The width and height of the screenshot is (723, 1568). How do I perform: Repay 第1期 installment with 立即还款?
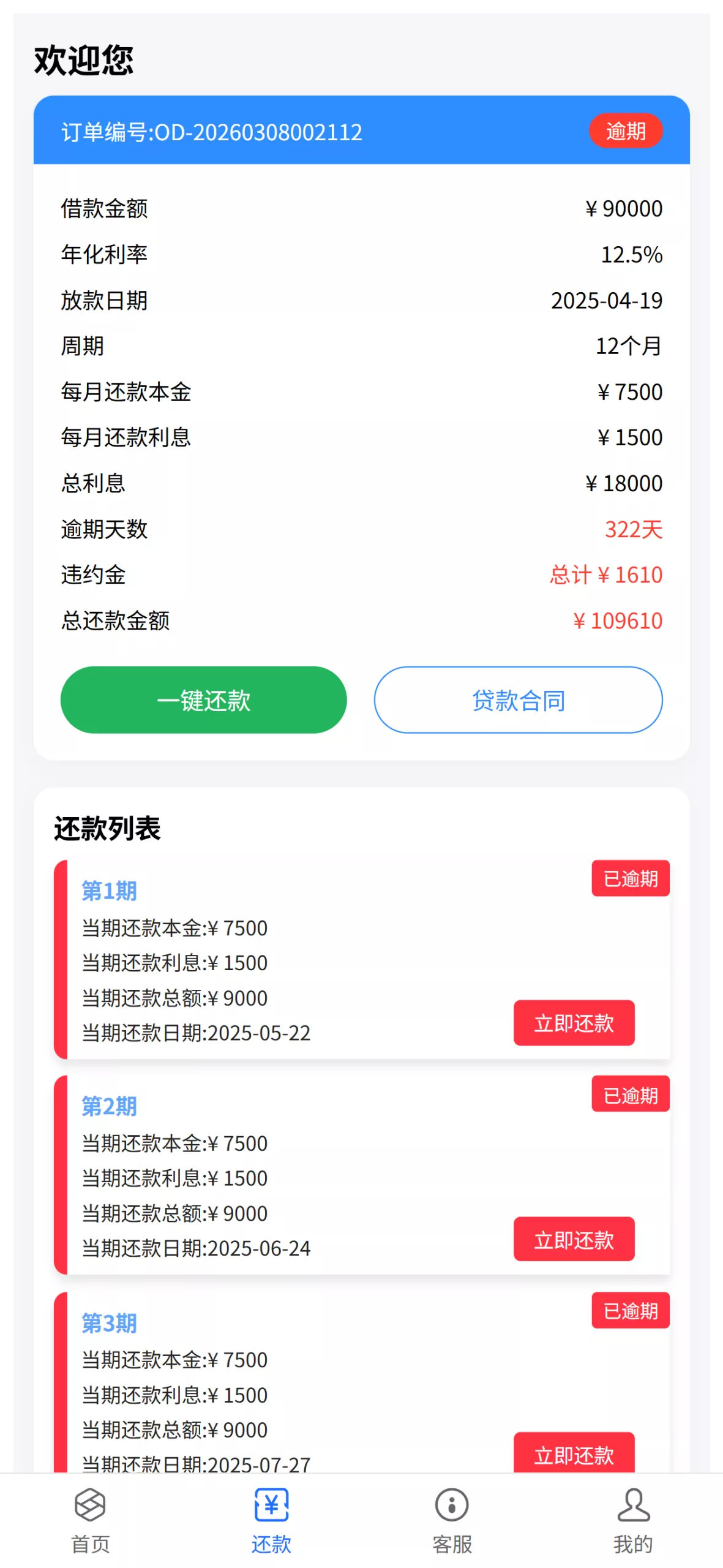[x=573, y=1022]
